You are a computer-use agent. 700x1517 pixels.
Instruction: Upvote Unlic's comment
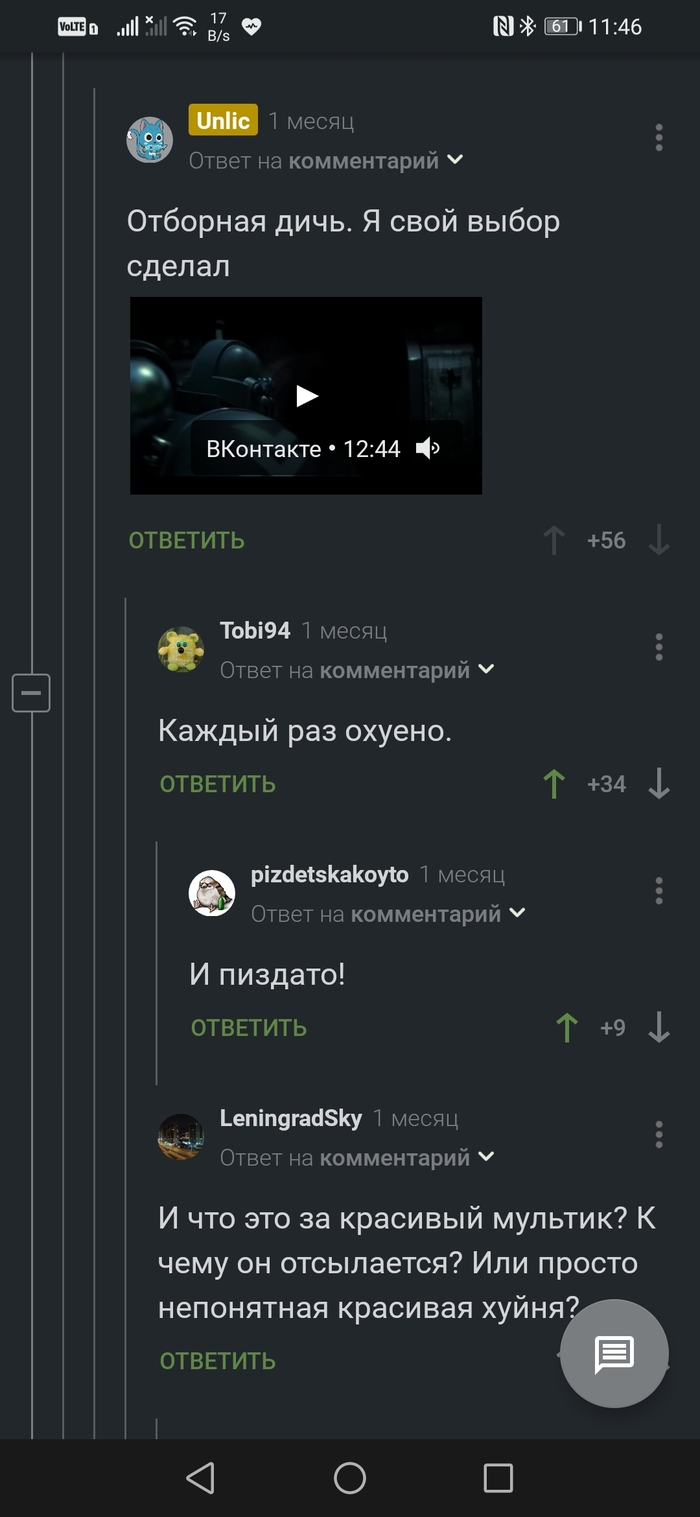pyautogui.click(x=553, y=541)
